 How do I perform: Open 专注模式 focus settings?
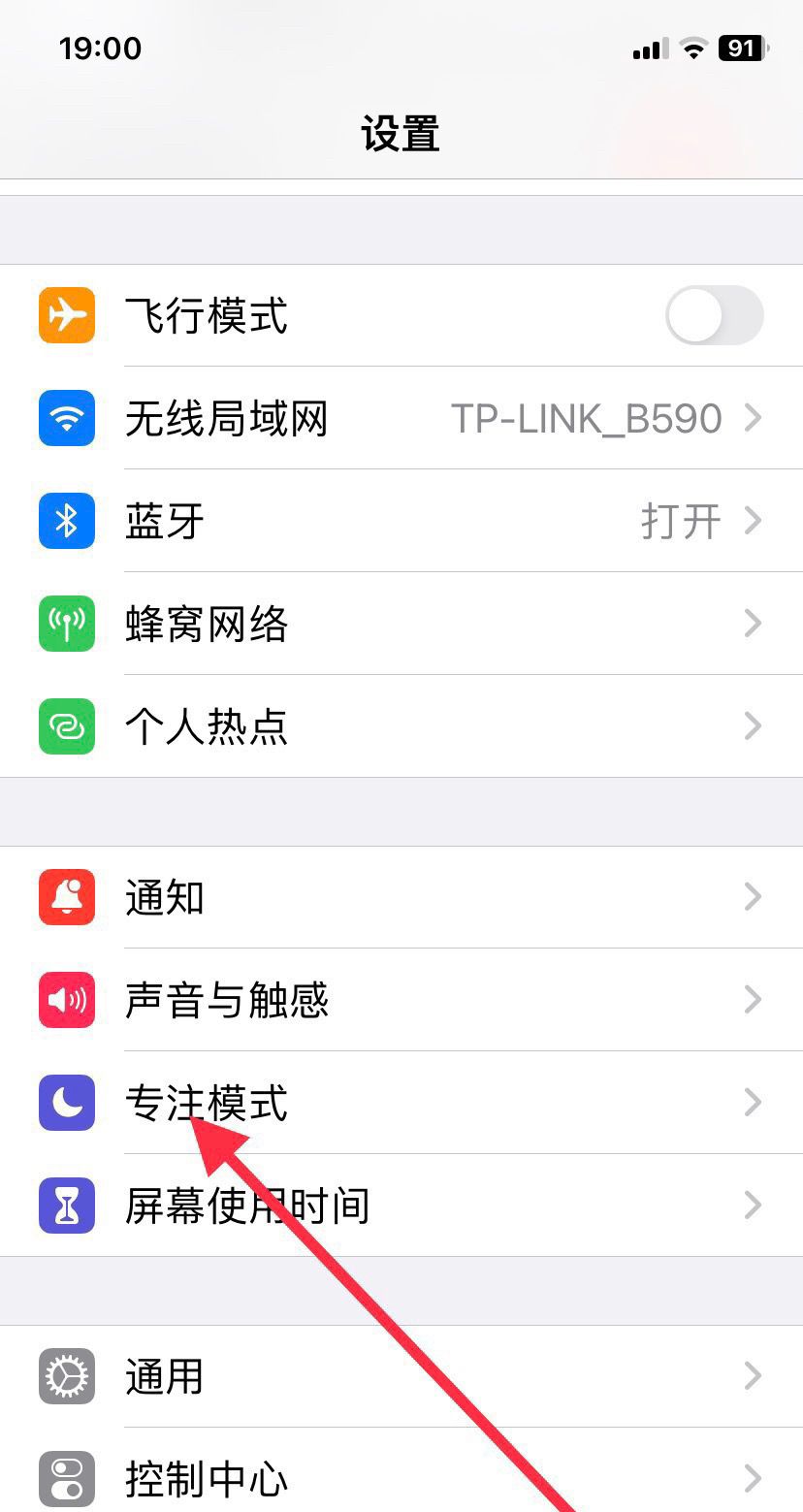click(x=401, y=1103)
